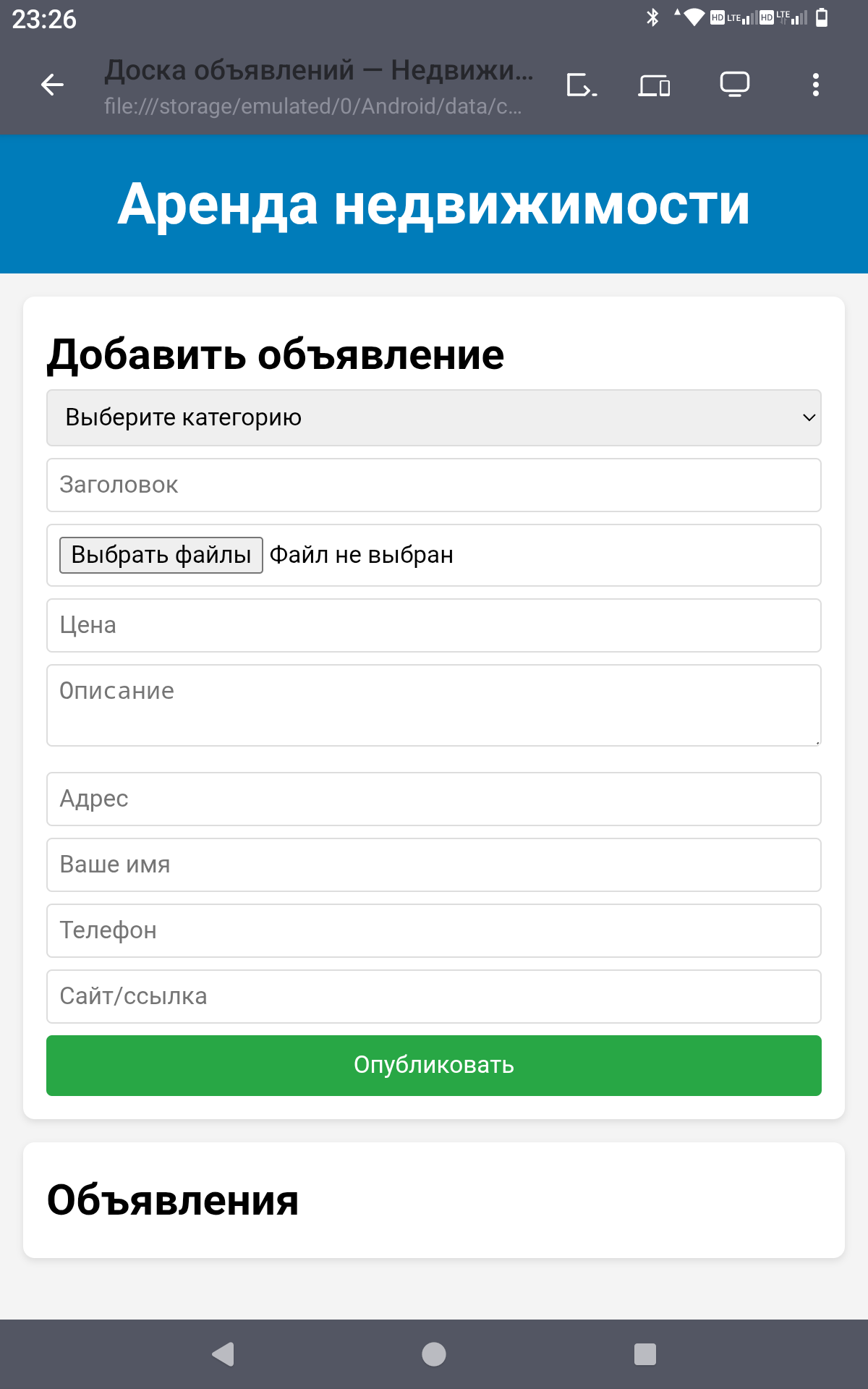The height and width of the screenshot is (1389, 868).
Task: Tap the system home button
Action: 434,1354
